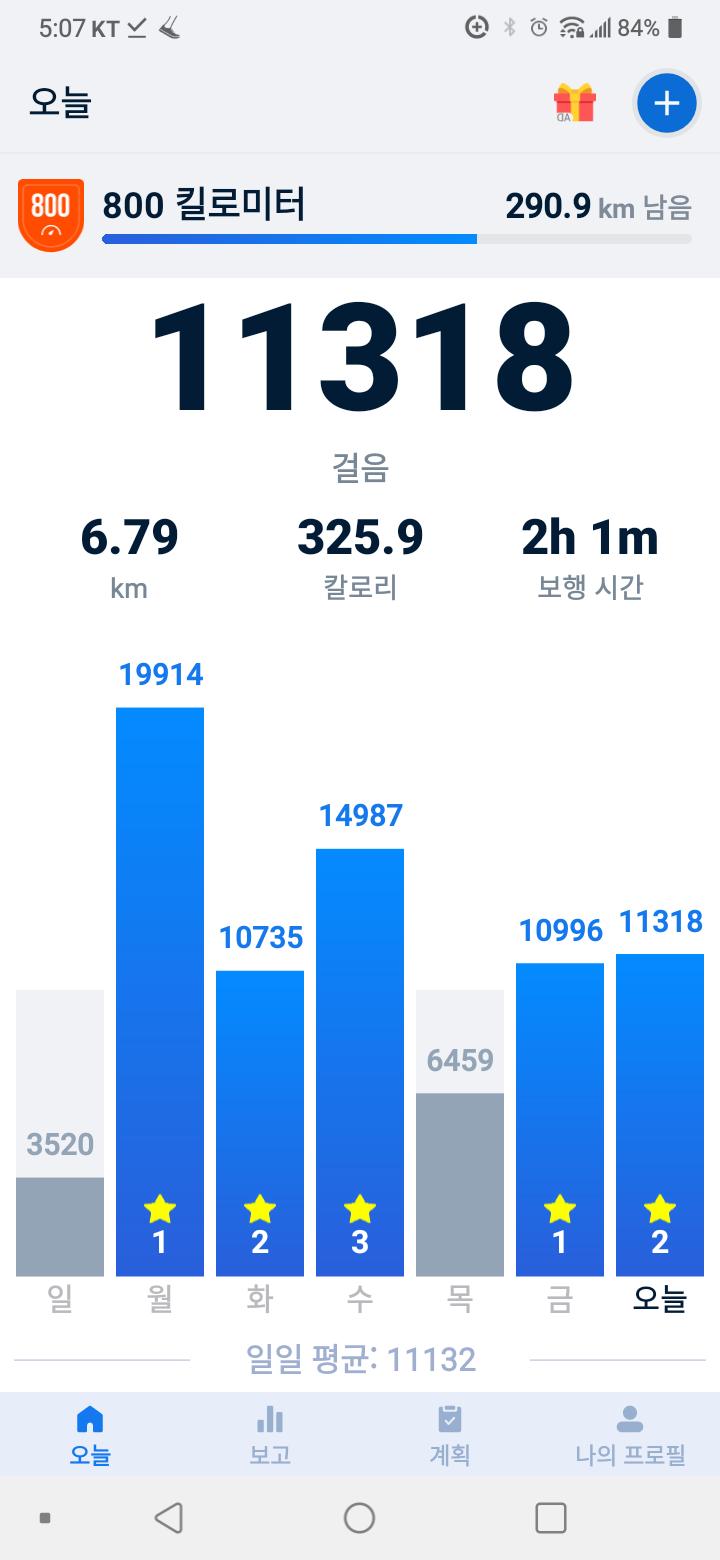This screenshot has height=1560, width=720.
Task: Select the 수 bar showing 14987 steps
Action: click(360, 1060)
